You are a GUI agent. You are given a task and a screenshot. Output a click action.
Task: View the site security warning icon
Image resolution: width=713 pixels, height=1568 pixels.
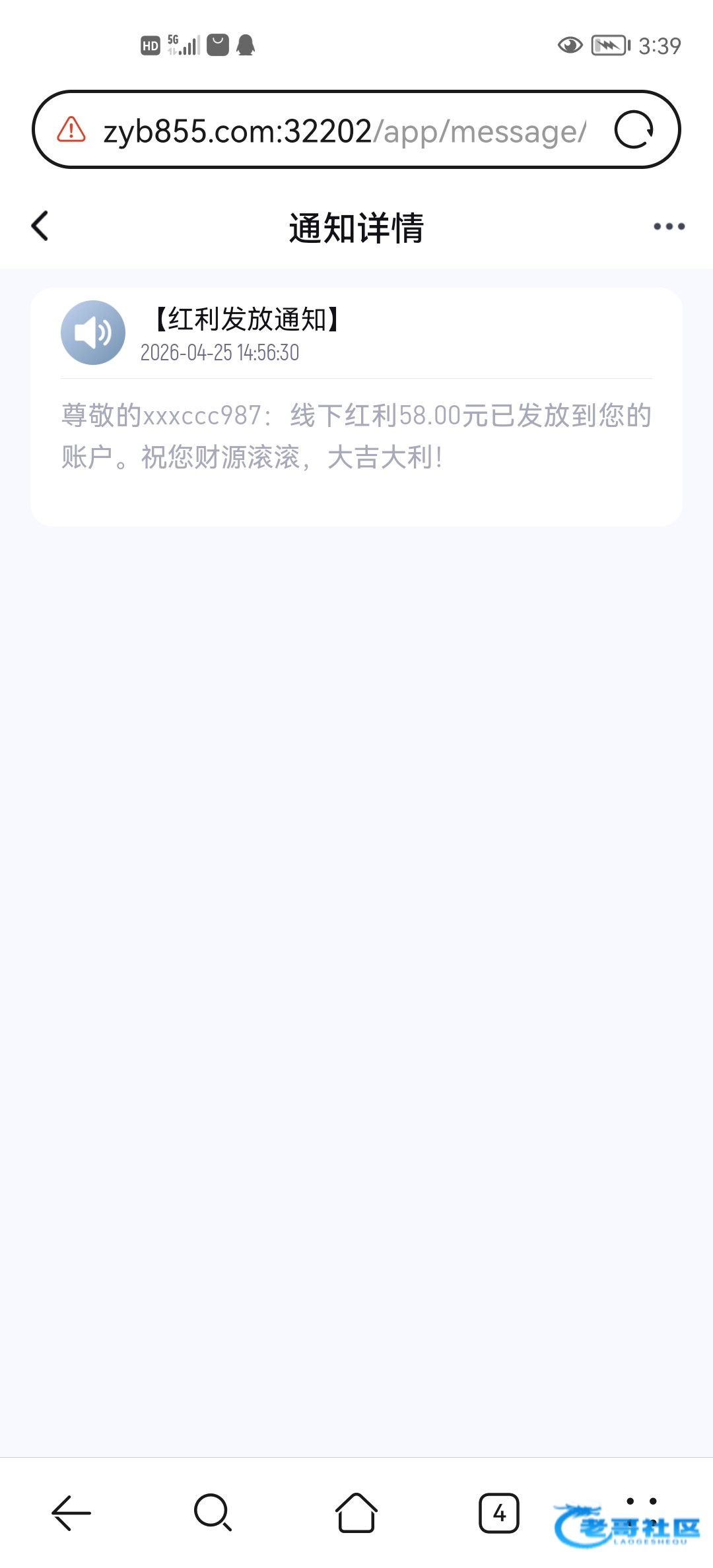[71, 129]
